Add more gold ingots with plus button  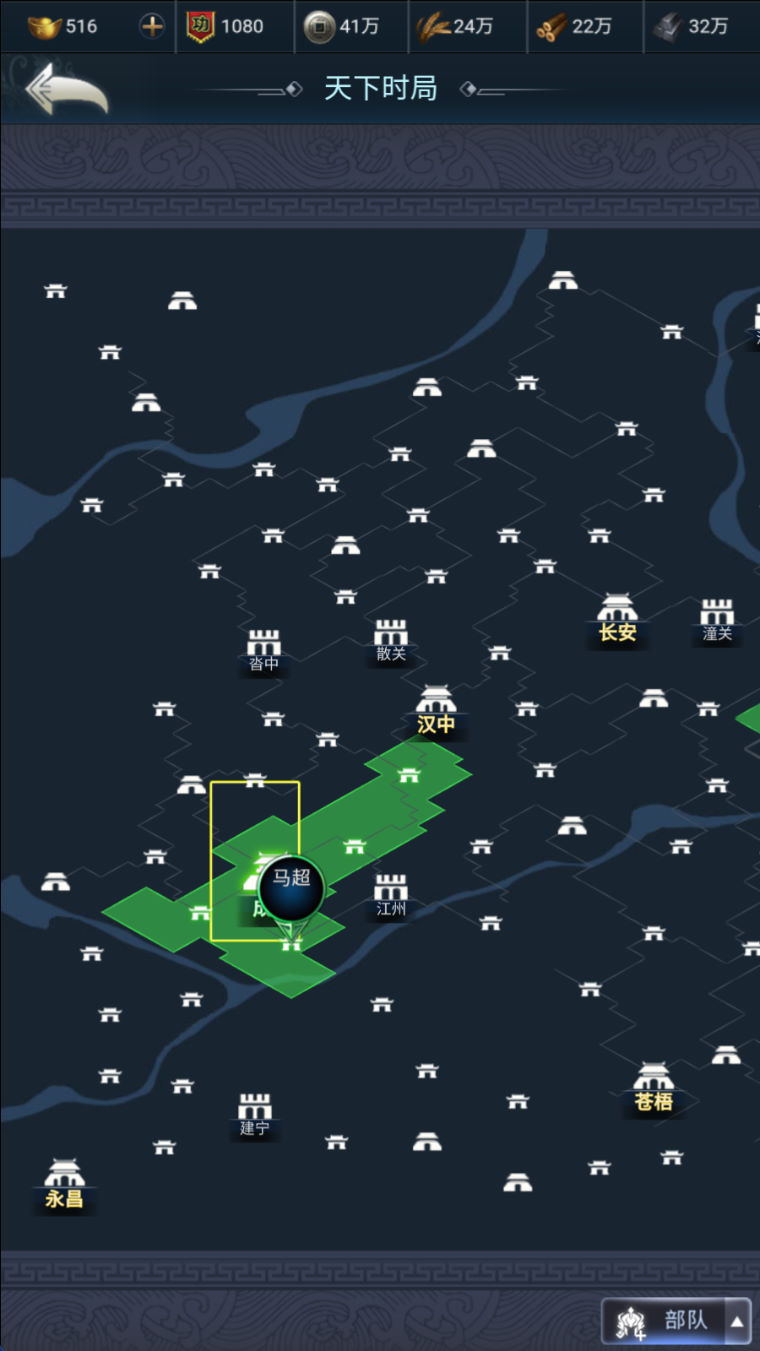pos(152,26)
